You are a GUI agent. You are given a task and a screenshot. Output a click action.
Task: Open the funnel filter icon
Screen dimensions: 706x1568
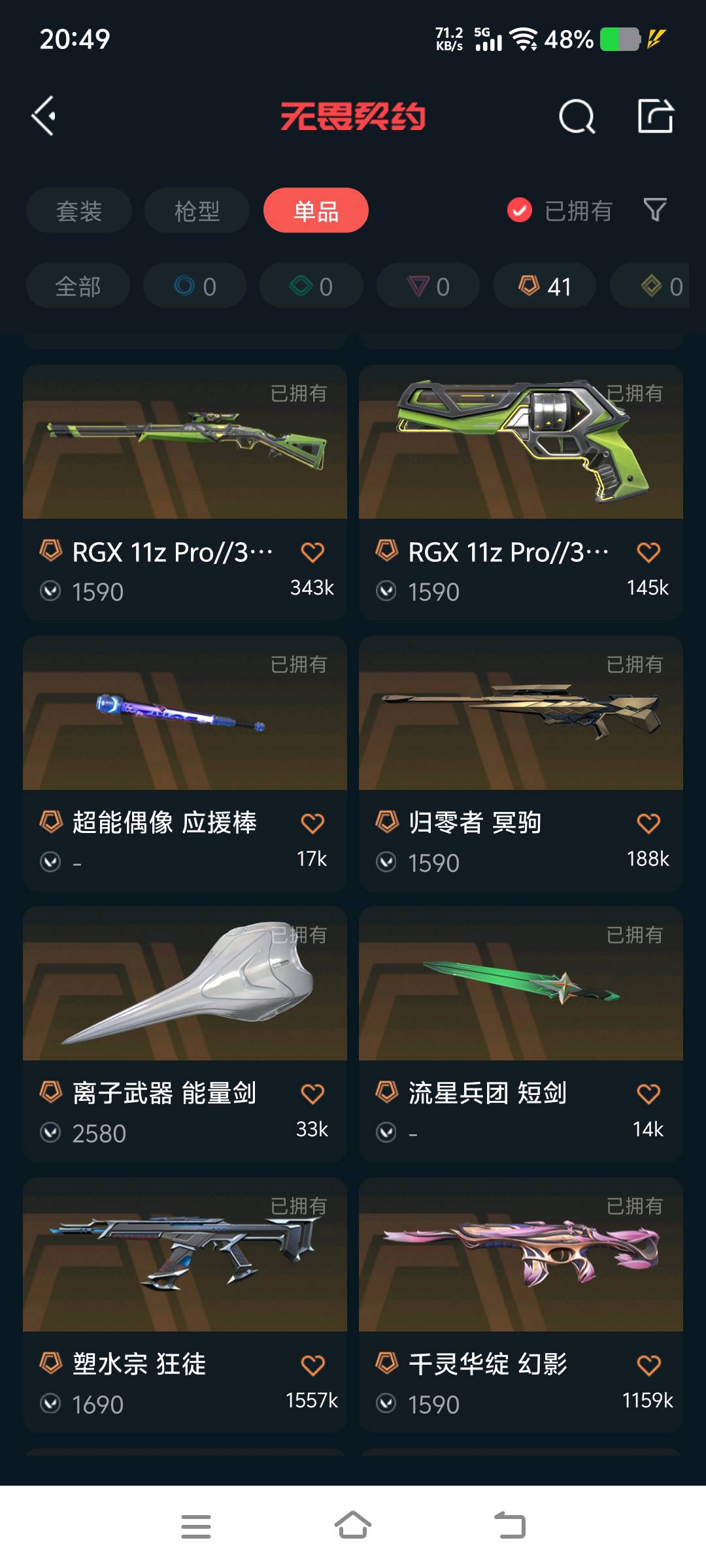coord(655,210)
